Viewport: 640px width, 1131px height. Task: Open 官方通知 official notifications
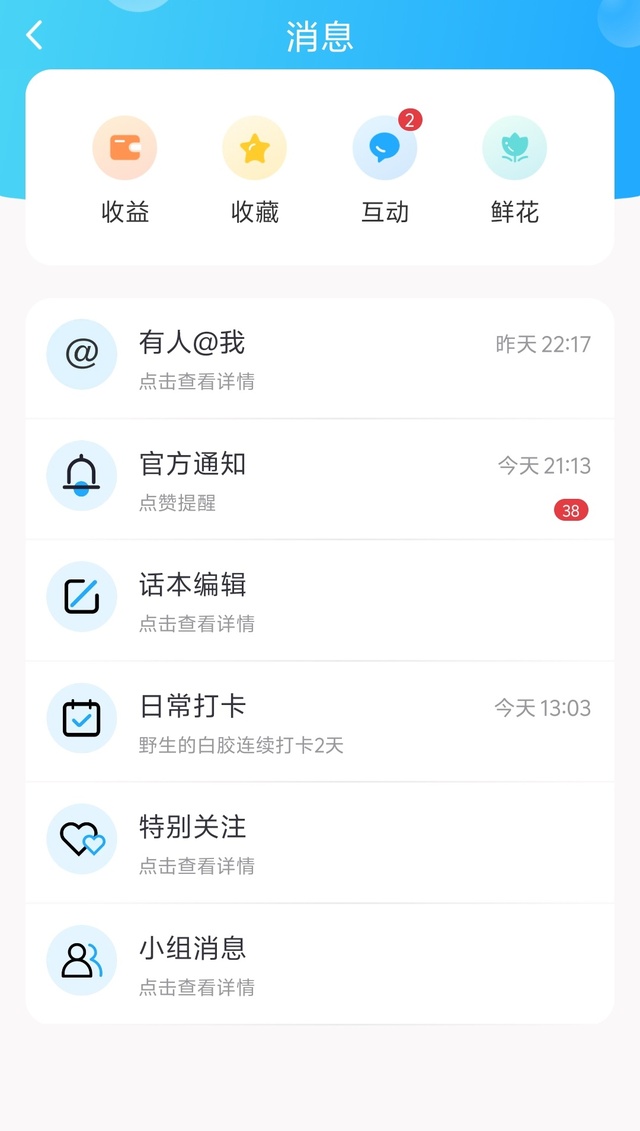(x=320, y=479)
